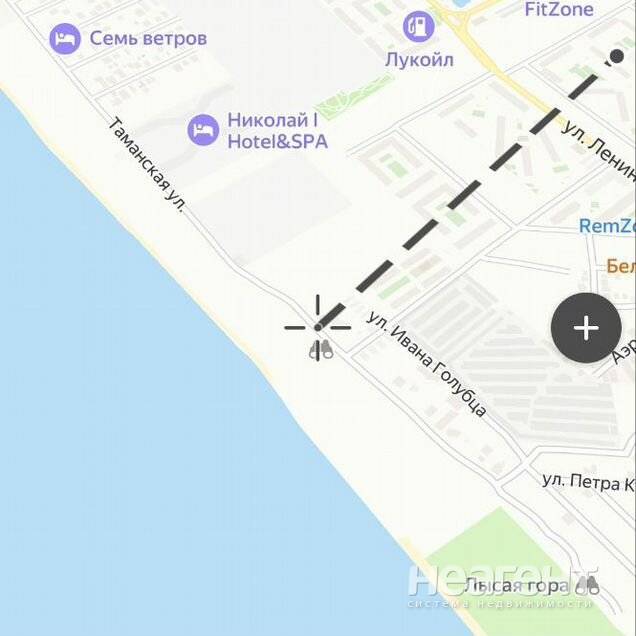Tap the plus button to add a ruler point

point(586,328)
